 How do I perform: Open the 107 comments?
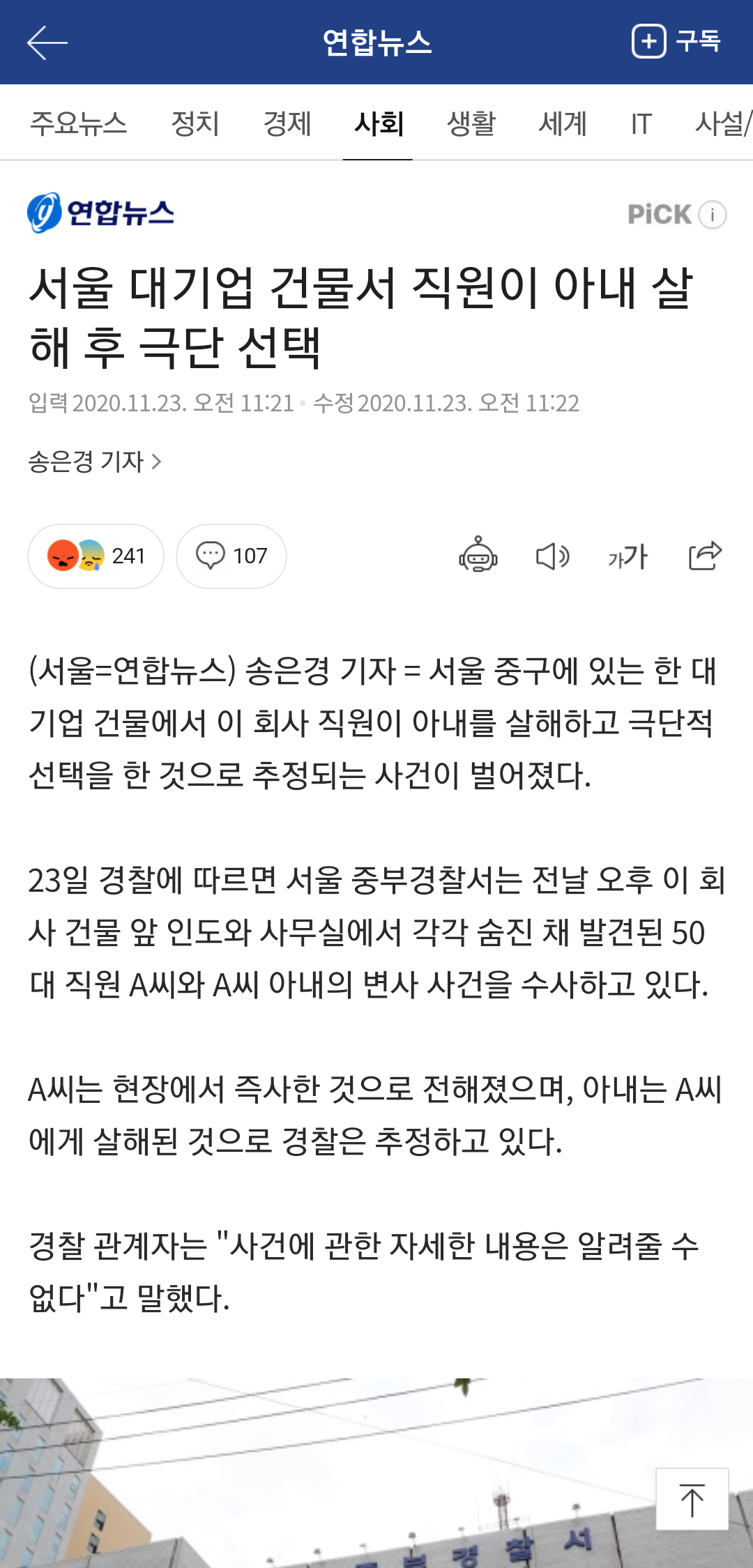coord(231,556)
